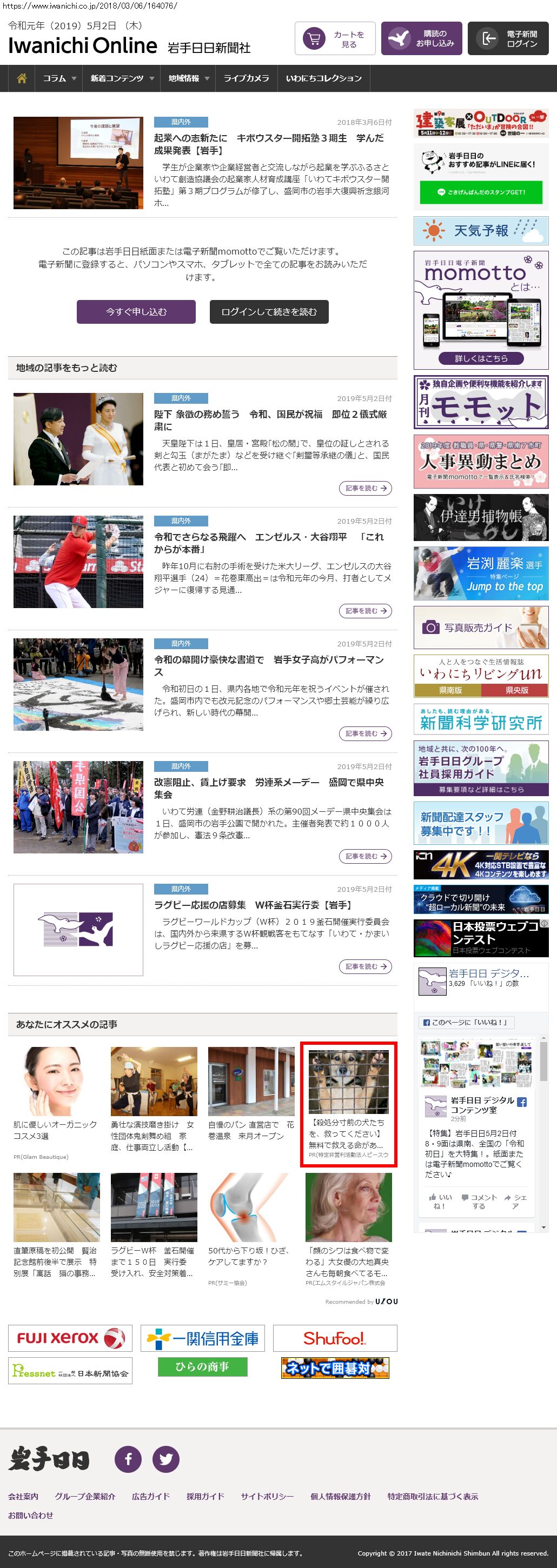
Task: Open the 殺処分寸前の犬たち recommended card
Action: tap(348, 1104)
